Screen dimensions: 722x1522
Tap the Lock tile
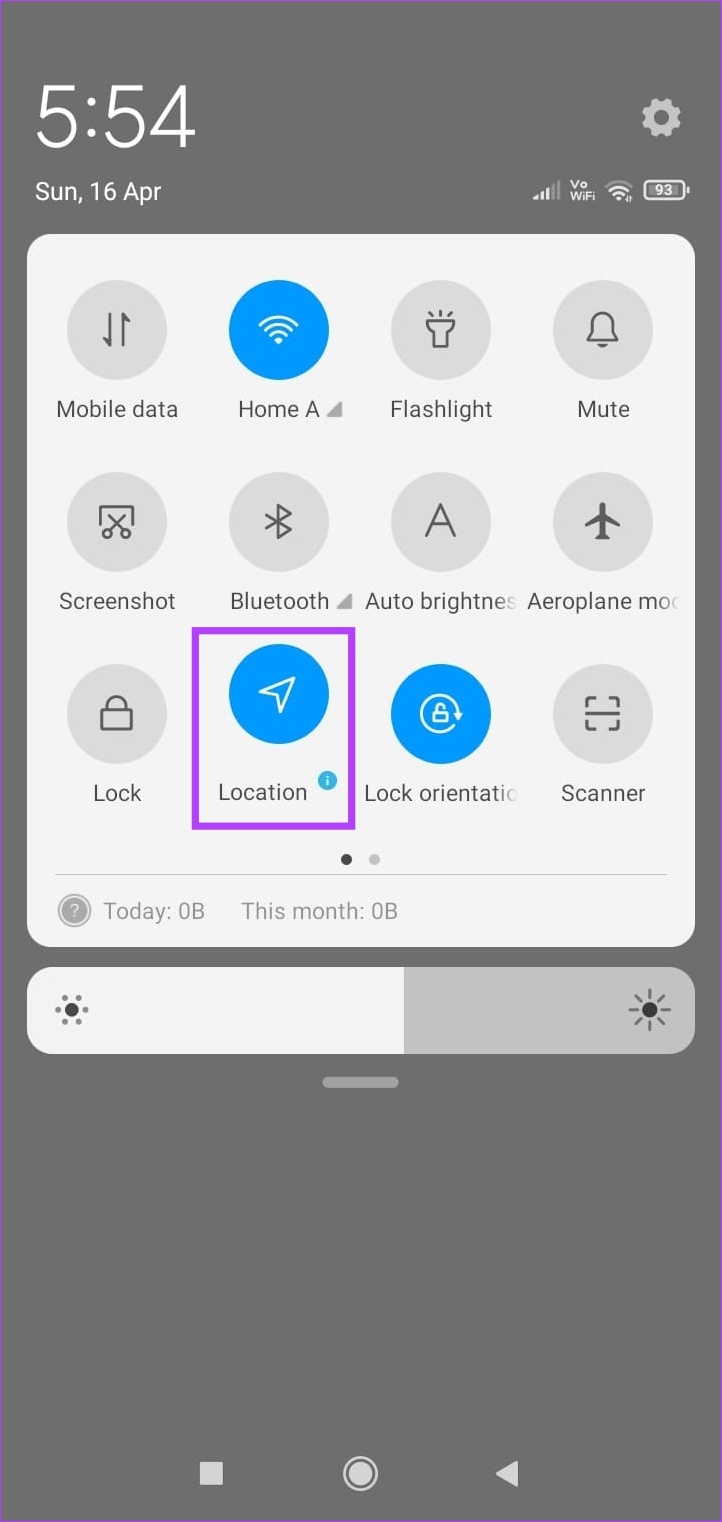coord(117,714)
